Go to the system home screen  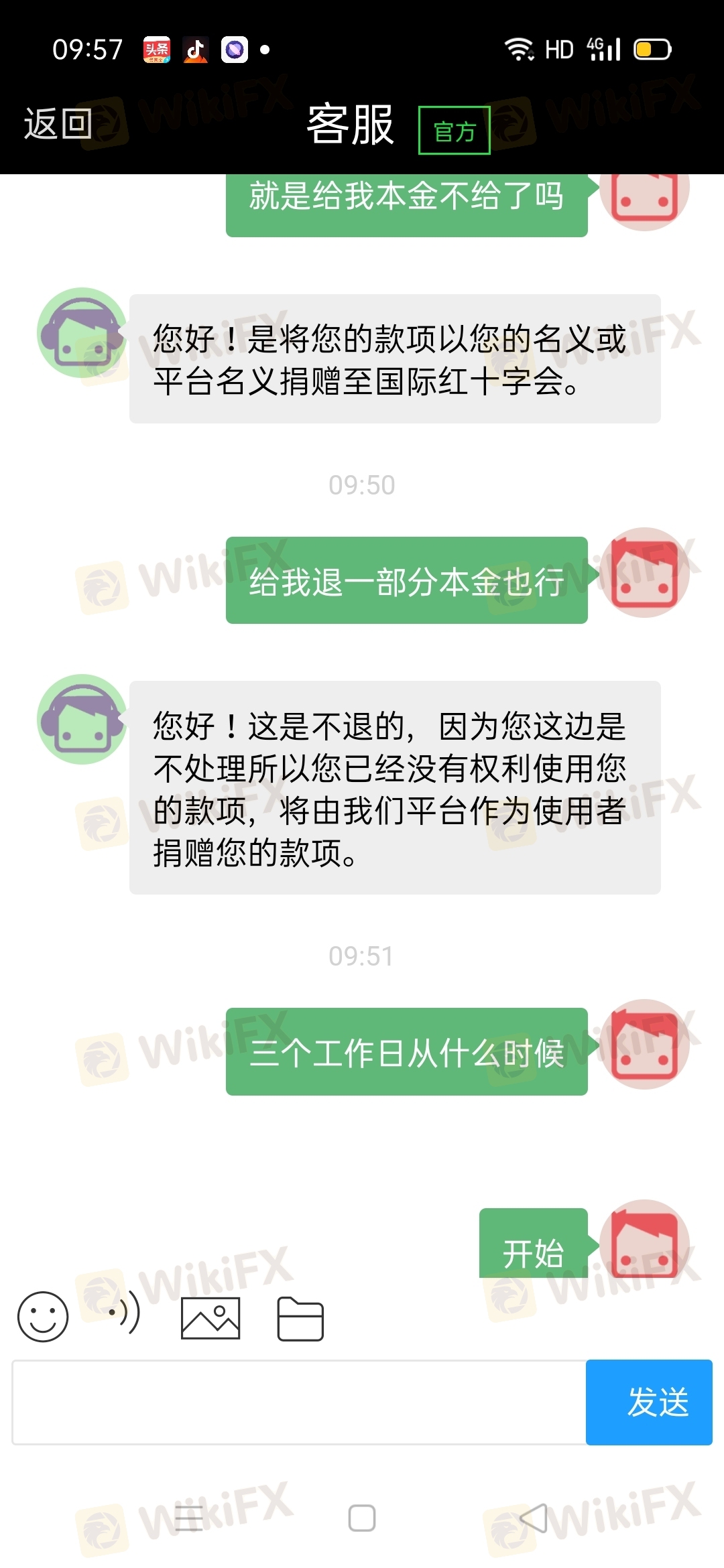[362, 1518]
